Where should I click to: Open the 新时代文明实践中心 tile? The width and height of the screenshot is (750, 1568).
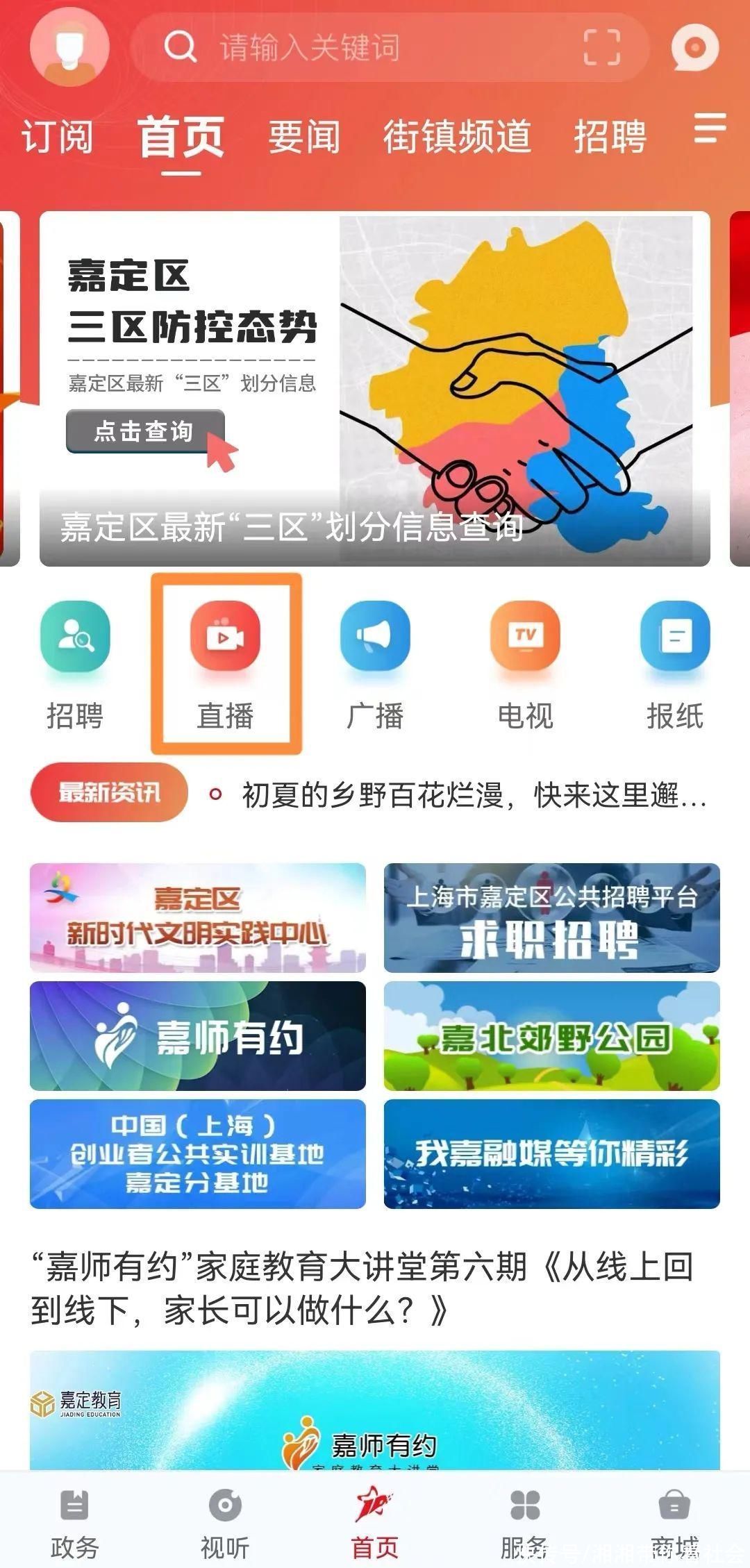[x=198, y=917]
